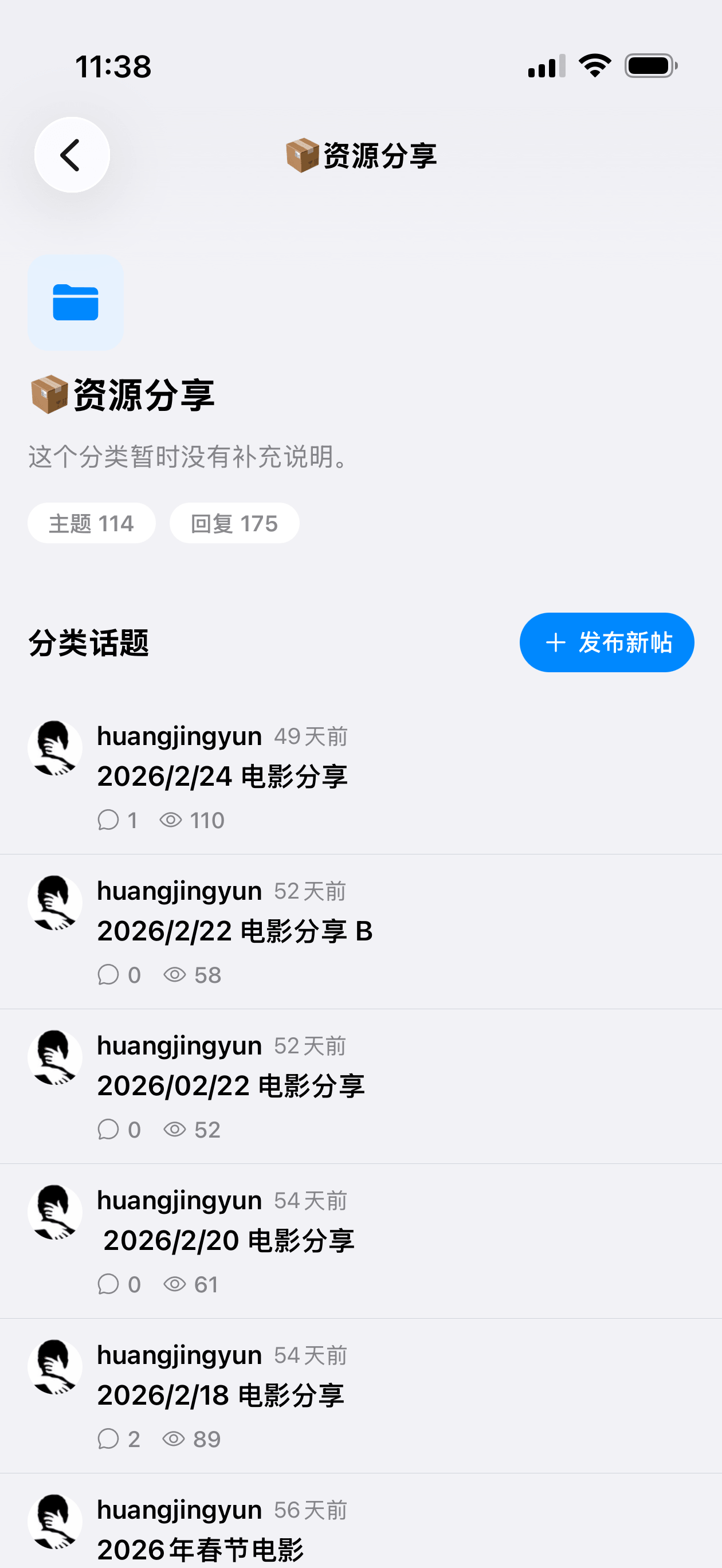Tap the 分类话题 section heading

[x=89, y=644]
